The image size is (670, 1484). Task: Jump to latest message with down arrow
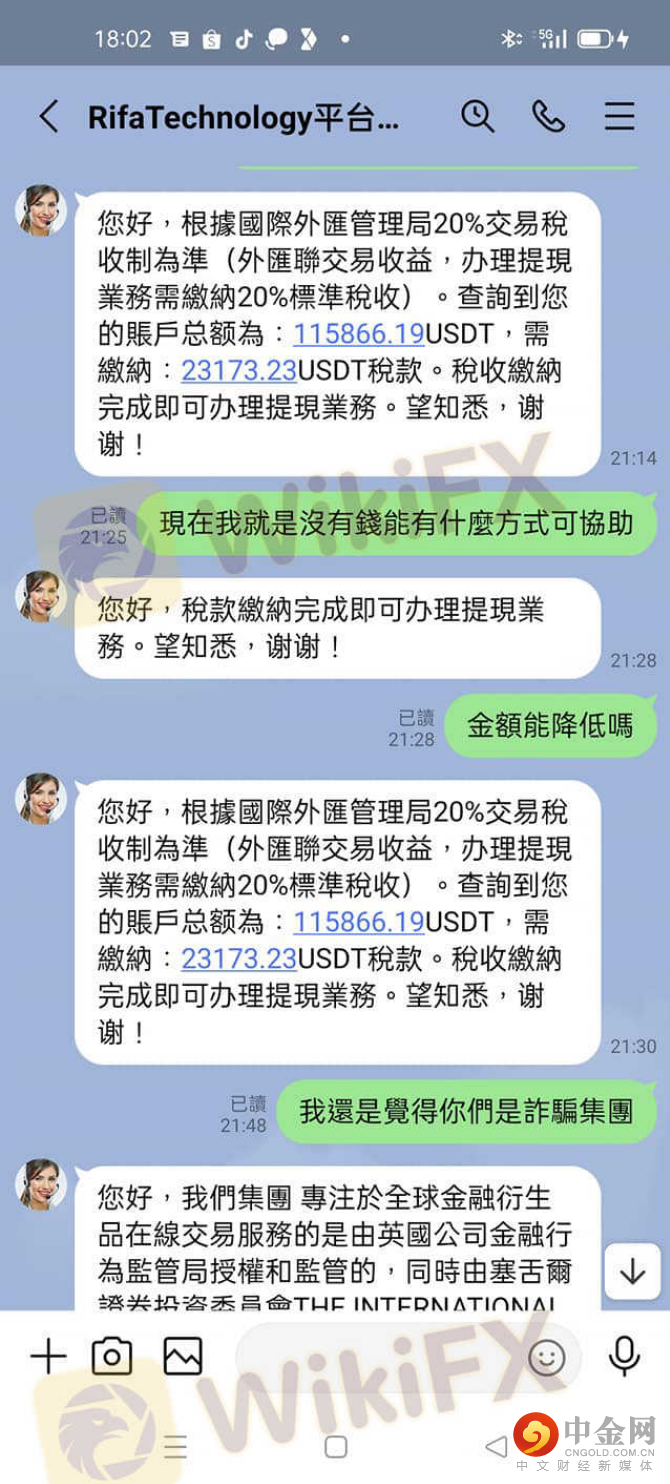click(632, 1271)
